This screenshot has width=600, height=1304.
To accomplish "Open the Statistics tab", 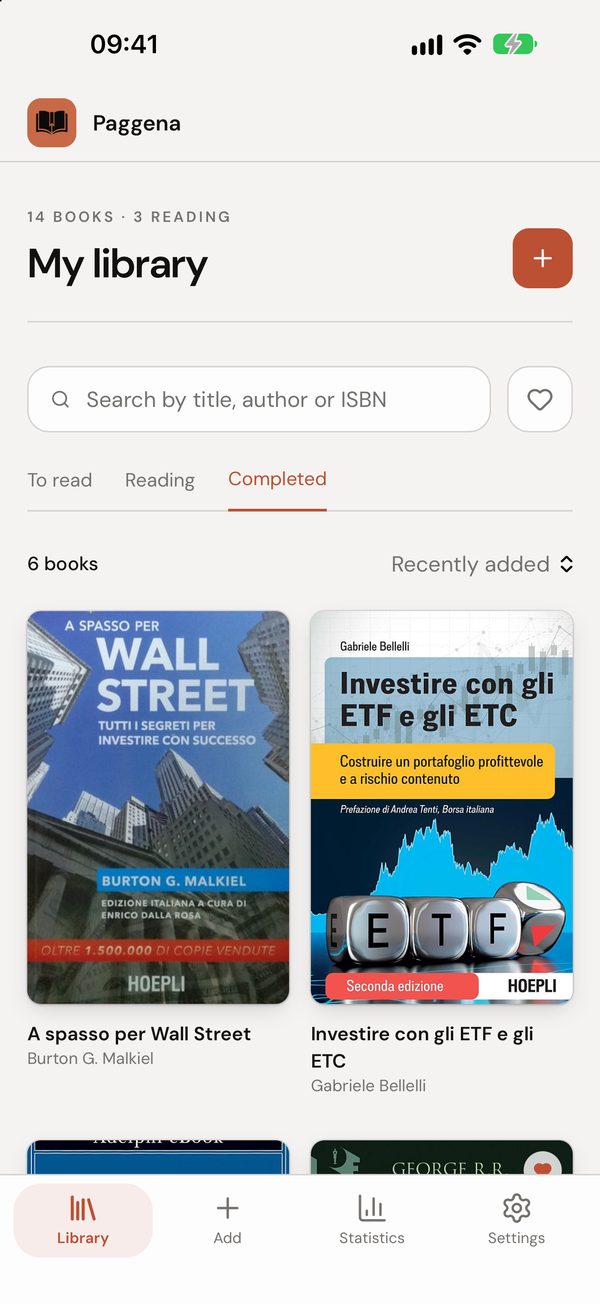I will click(x=372, y=1220).
